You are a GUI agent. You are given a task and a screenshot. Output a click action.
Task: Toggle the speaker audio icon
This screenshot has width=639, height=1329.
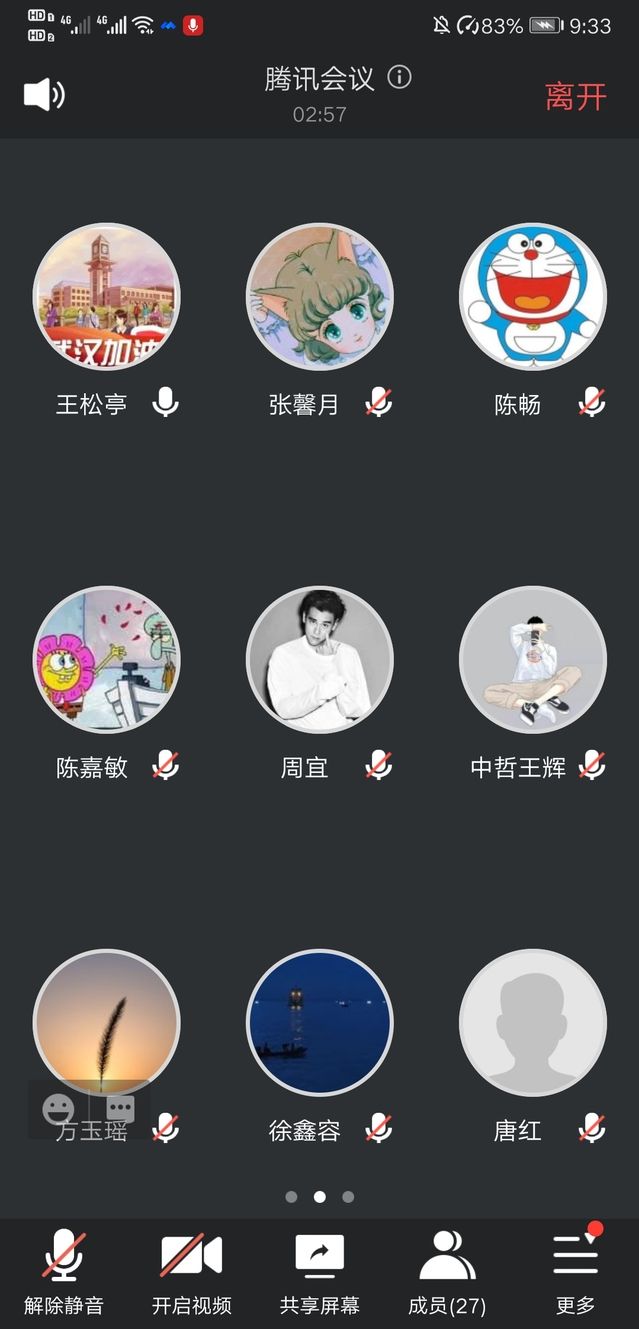tap(44, 95)
